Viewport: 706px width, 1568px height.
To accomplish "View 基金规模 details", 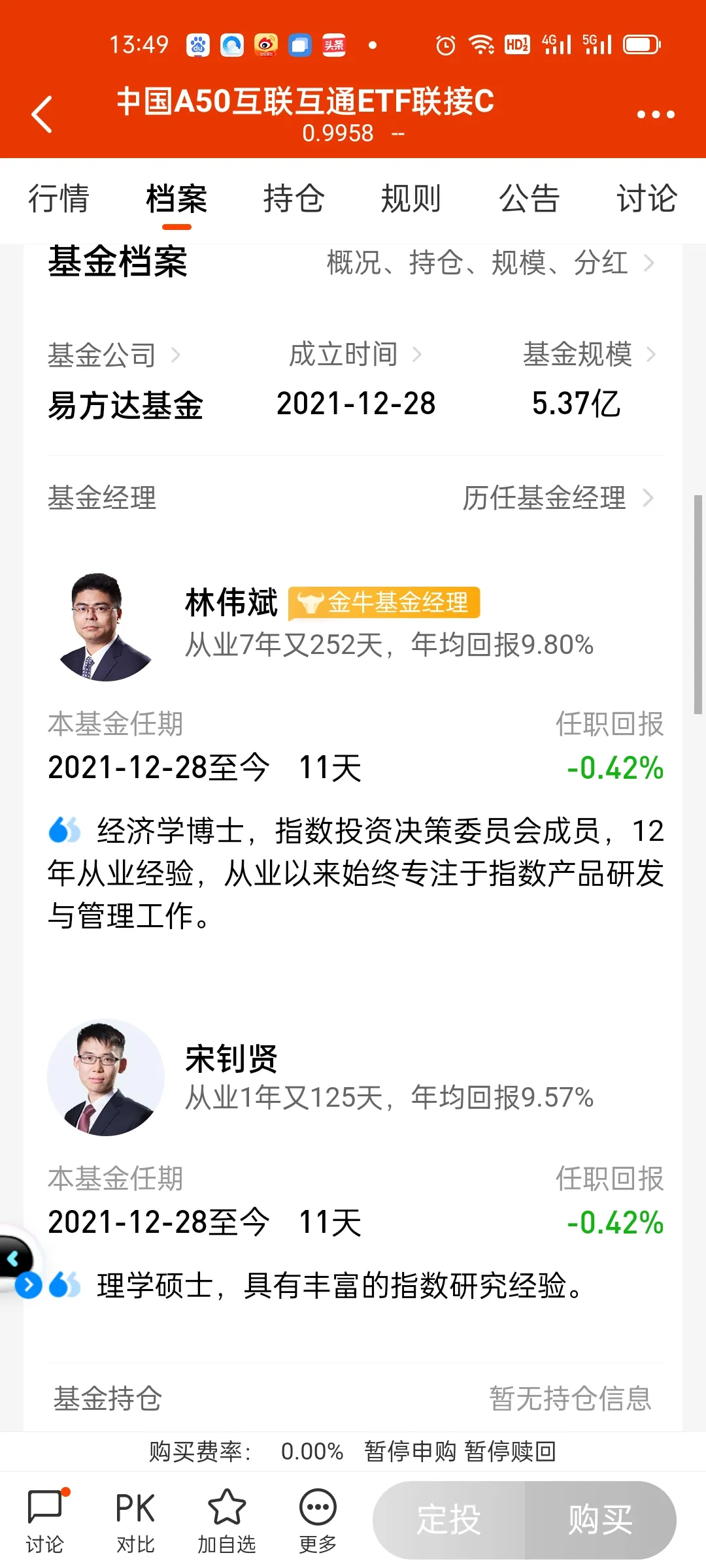I will 588,355.
